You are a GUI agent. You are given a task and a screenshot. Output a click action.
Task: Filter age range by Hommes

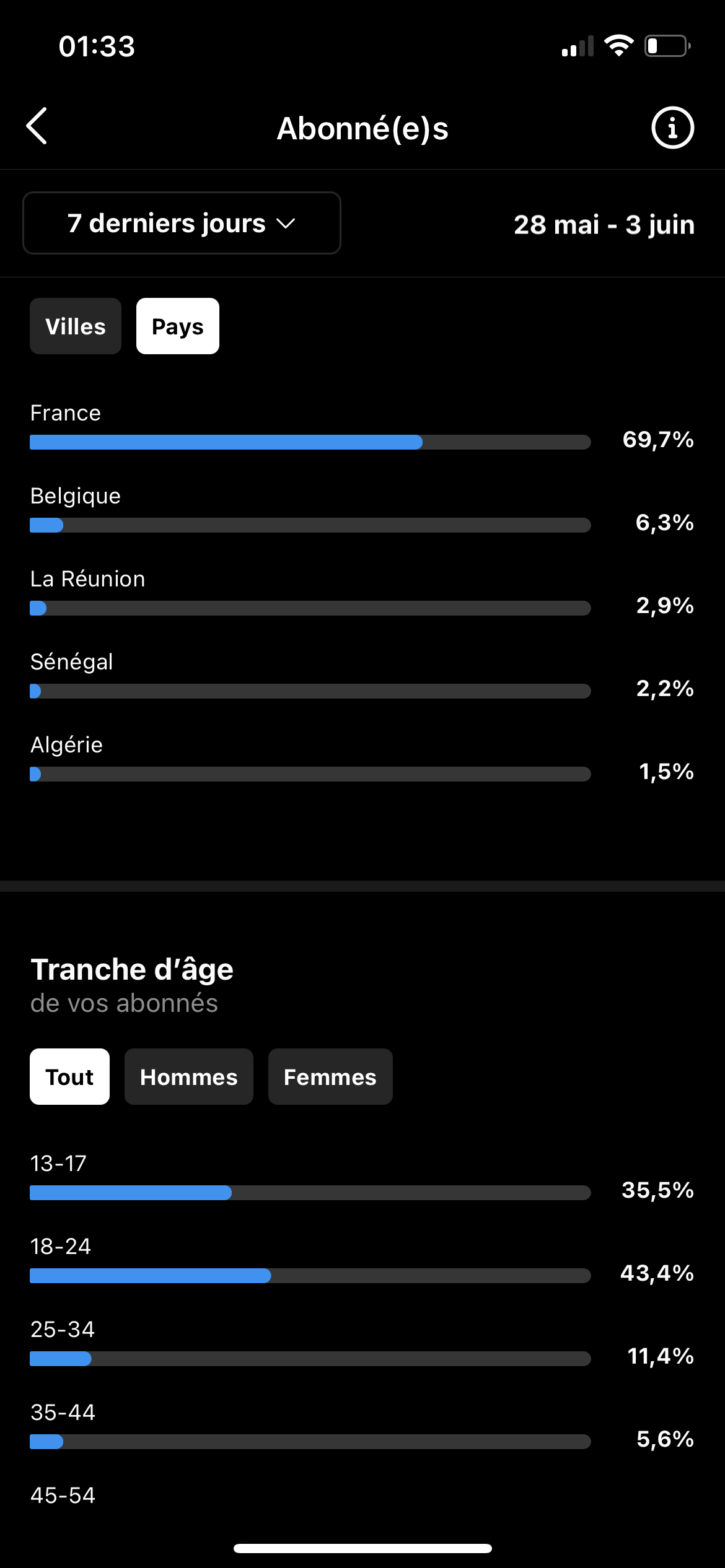pyautogui.click(x=189, y=1077)
